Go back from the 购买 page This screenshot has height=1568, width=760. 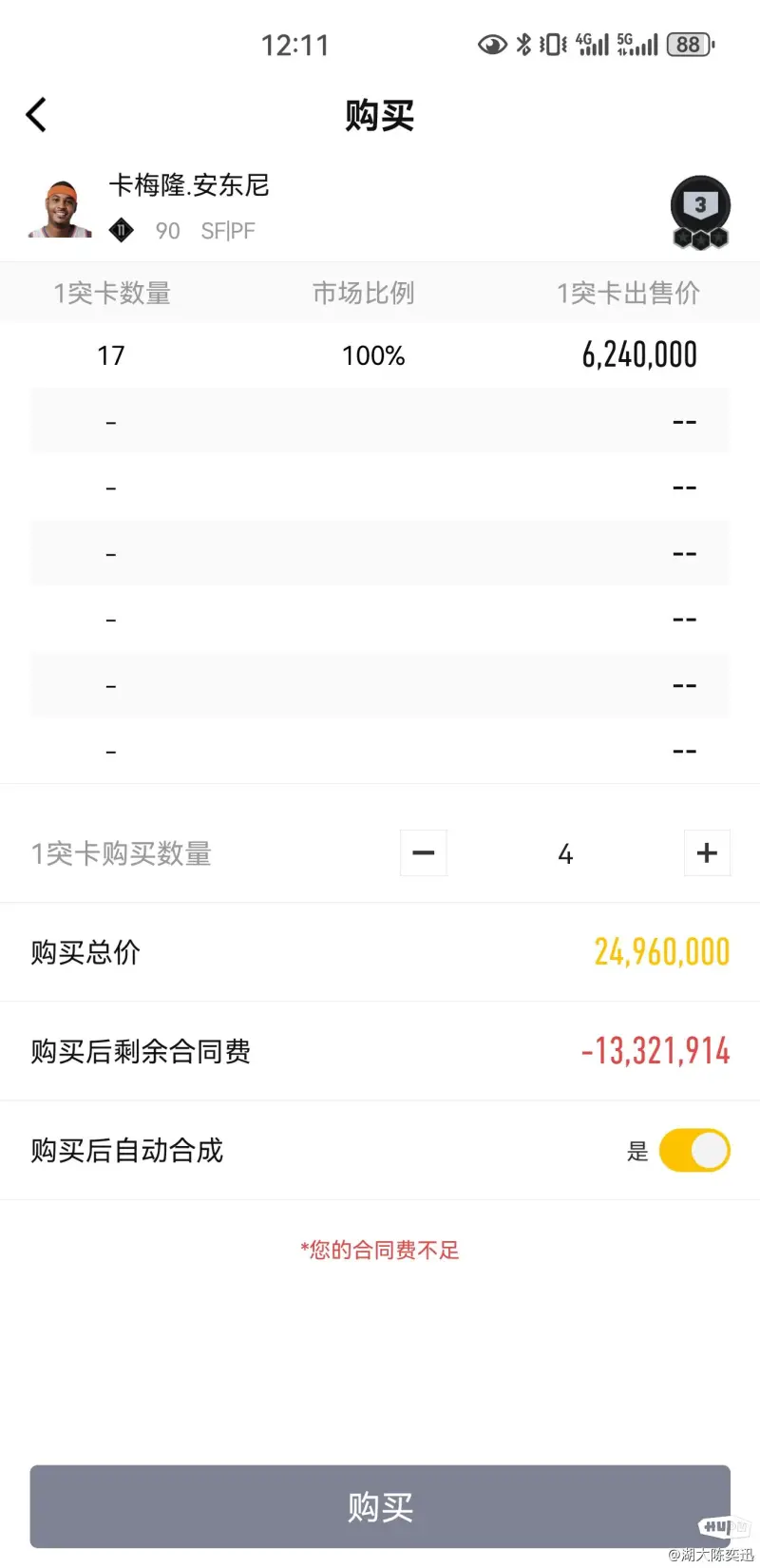pyautogui.click(x=36, y=115)
